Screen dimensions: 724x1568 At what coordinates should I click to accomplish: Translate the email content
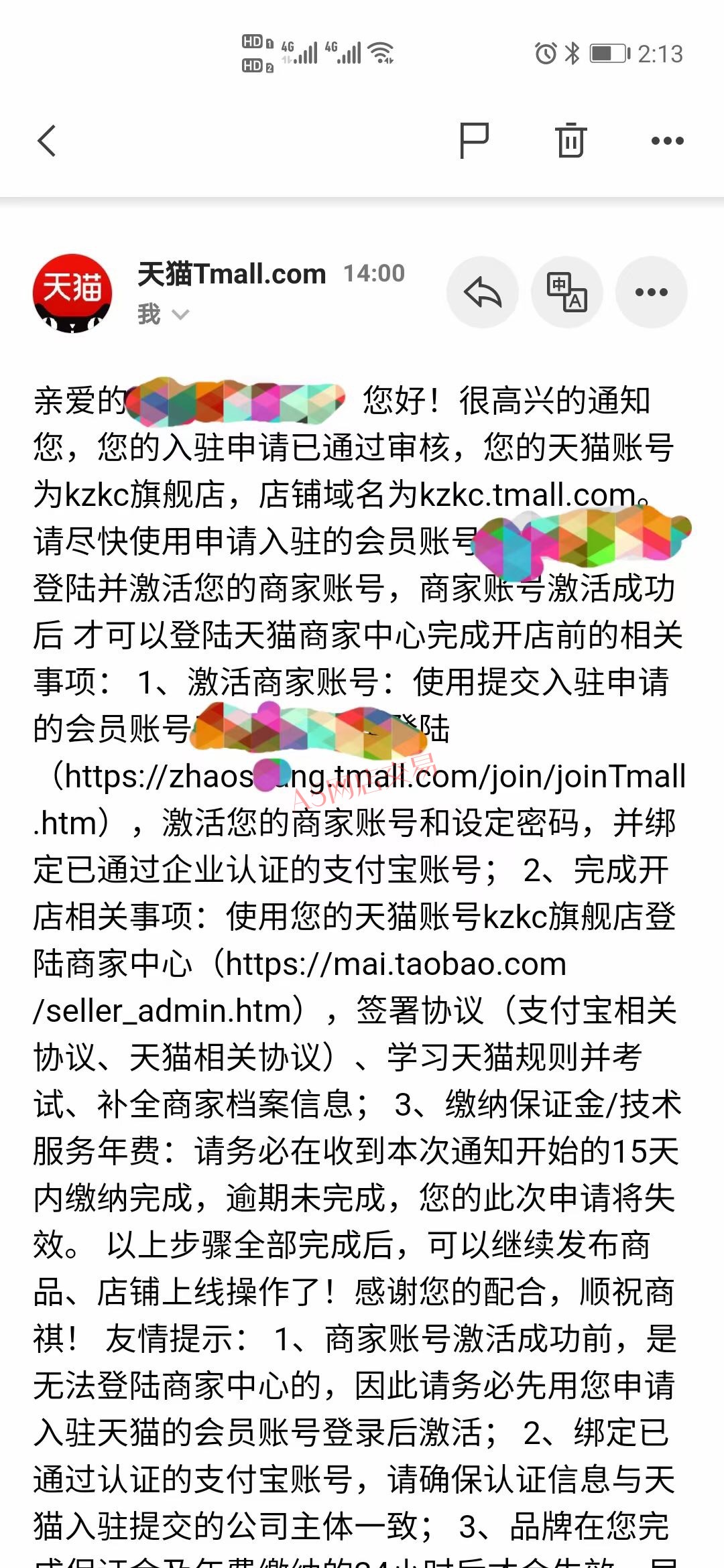[x=567, y=292]
